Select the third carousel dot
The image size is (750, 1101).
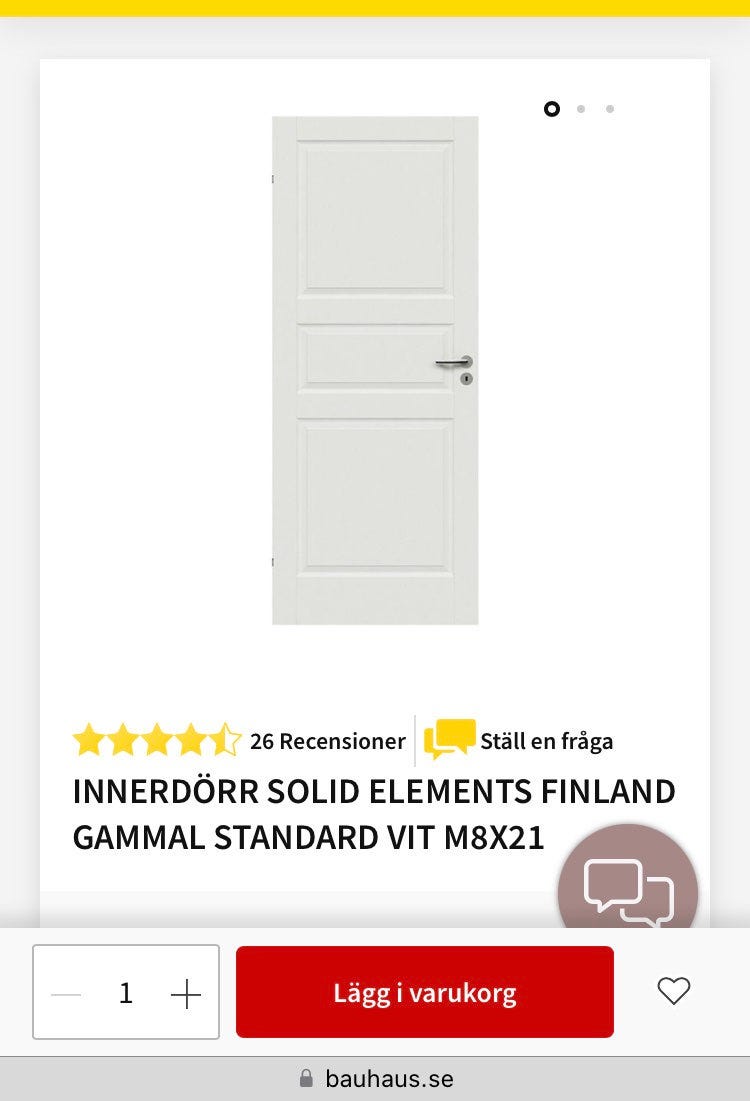point(610,108)
